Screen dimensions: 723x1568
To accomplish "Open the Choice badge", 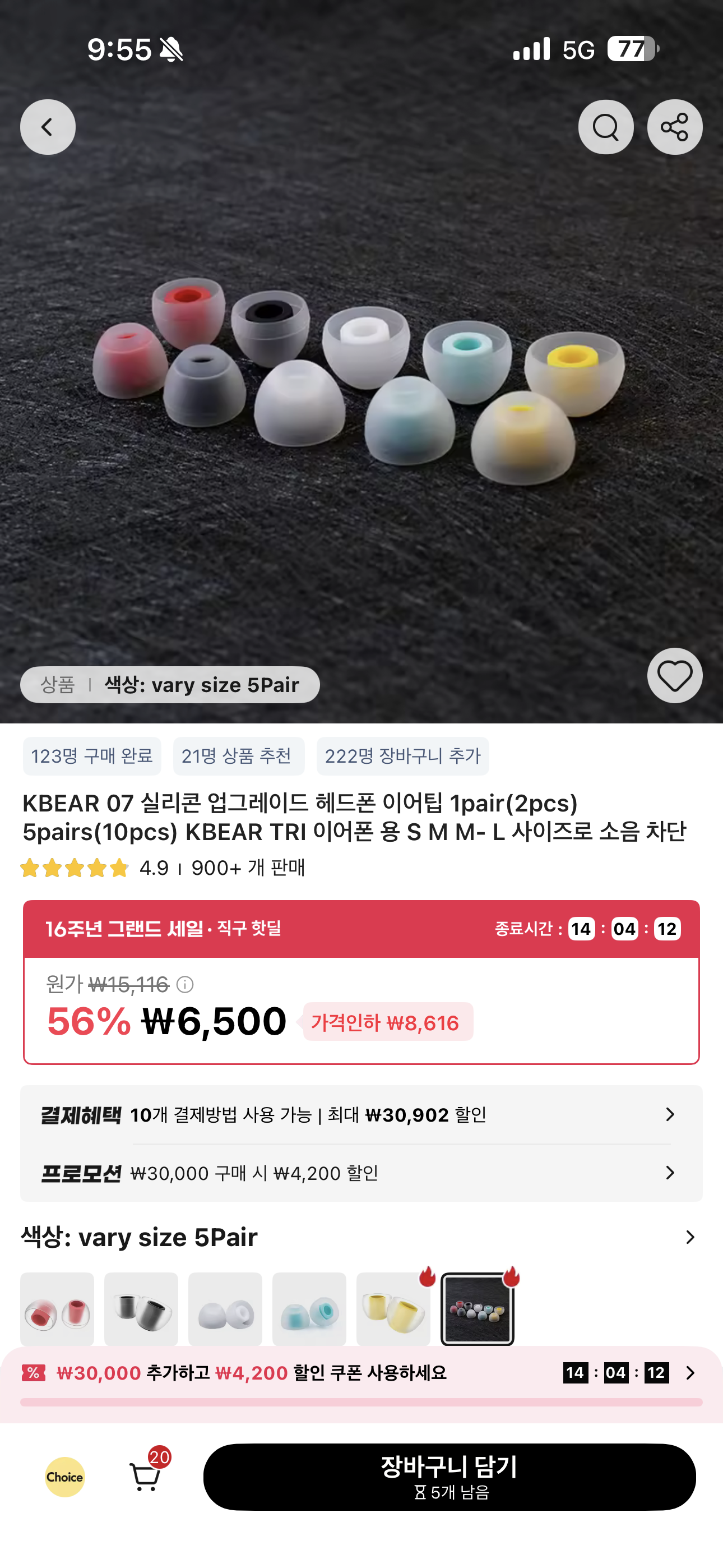I will tap(64, 1477).
